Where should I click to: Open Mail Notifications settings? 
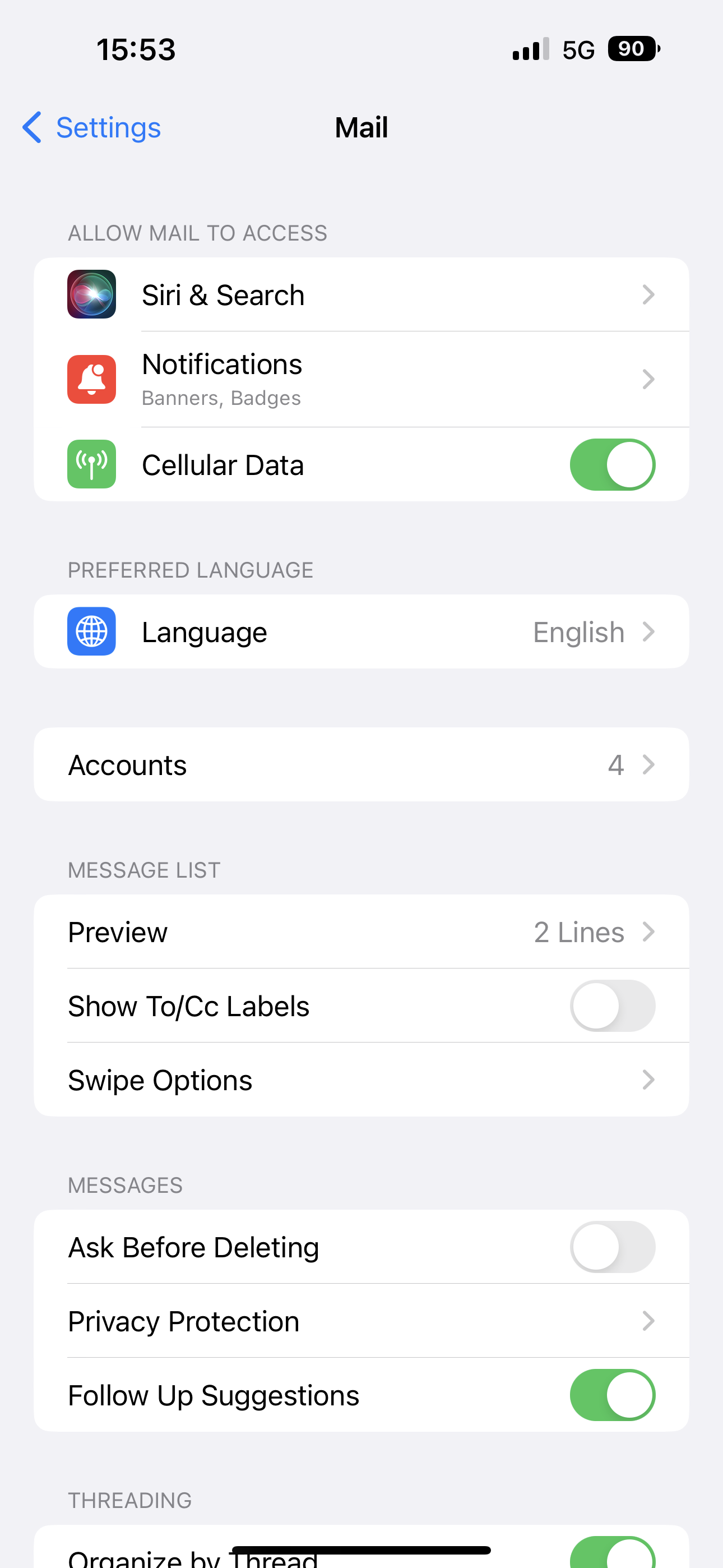(x=361, y=379)
